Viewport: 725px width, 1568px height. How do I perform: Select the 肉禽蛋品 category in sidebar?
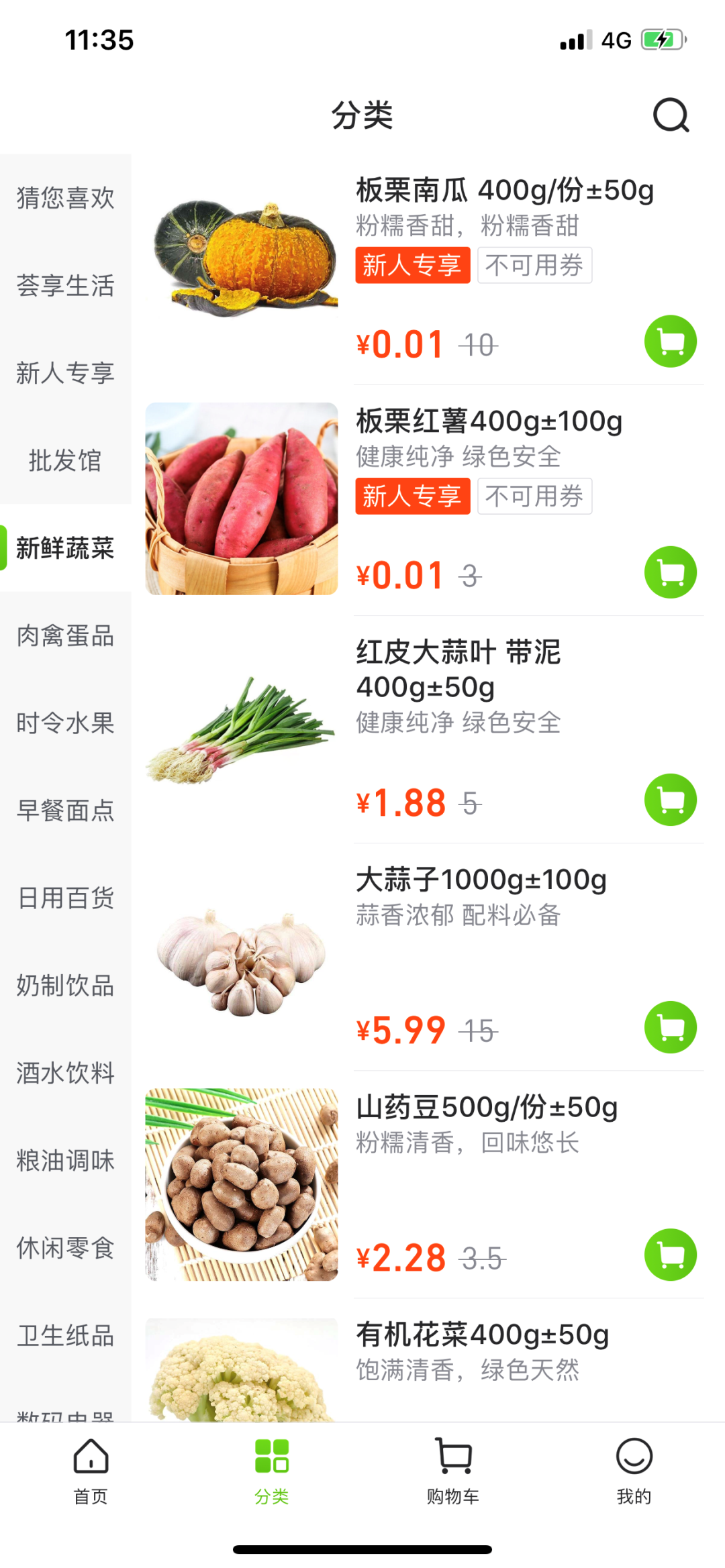[65, 636]
